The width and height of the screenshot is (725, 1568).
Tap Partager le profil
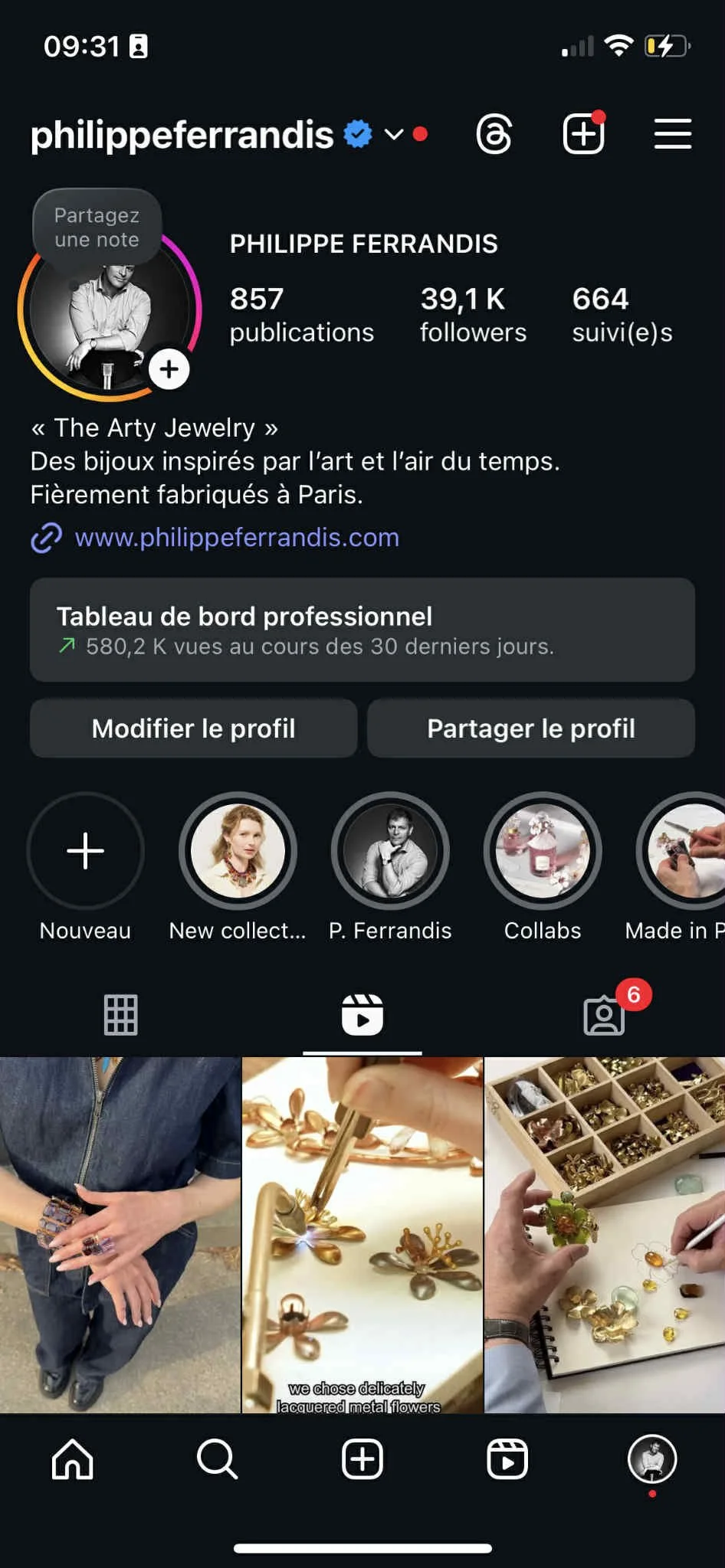[531, 728]
